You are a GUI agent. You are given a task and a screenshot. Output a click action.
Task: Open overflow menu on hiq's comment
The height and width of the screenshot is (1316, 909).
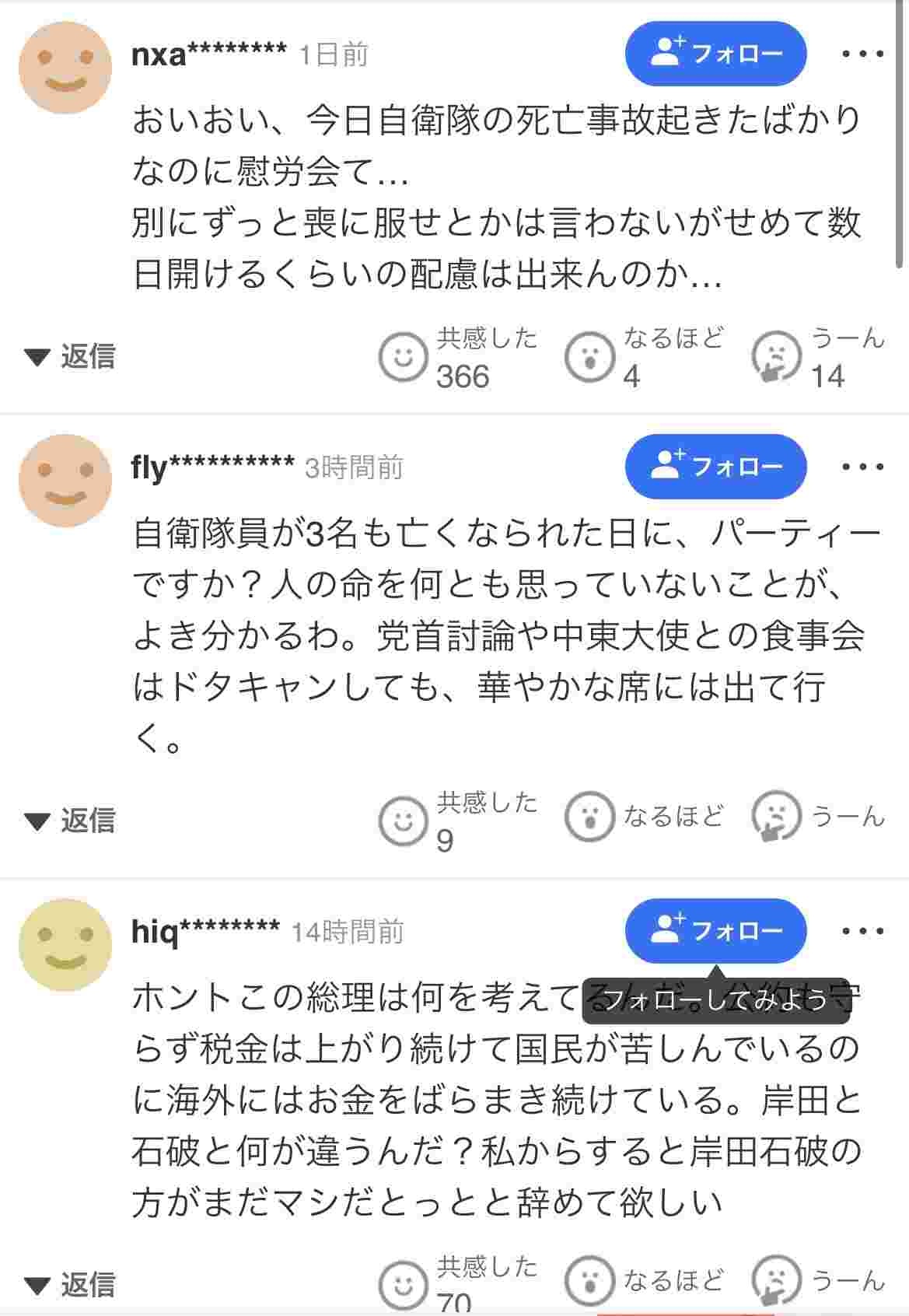point(862,930)
